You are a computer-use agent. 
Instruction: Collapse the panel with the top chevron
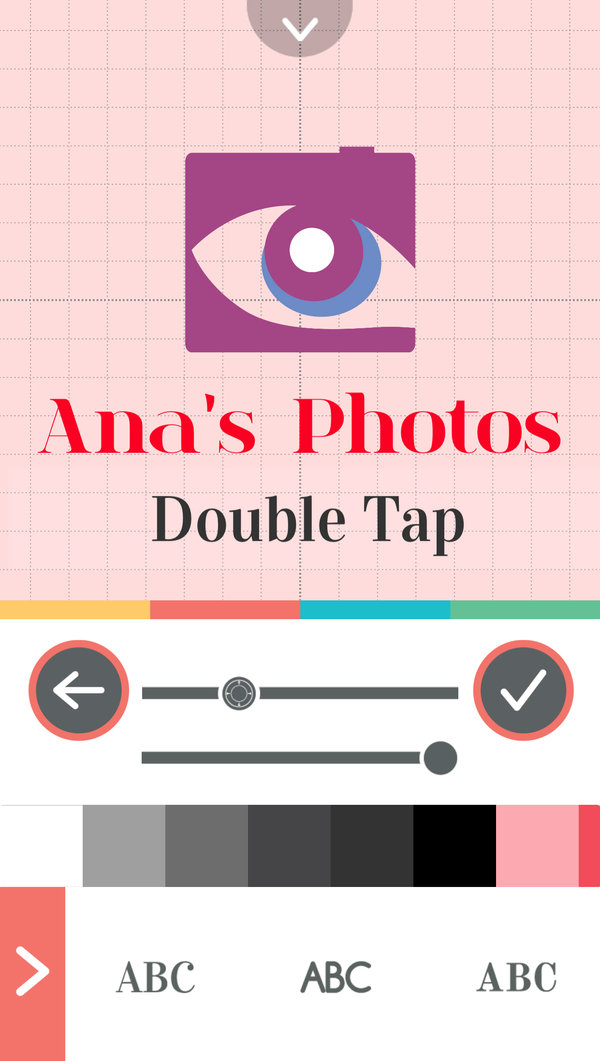[x=300, y=26]
